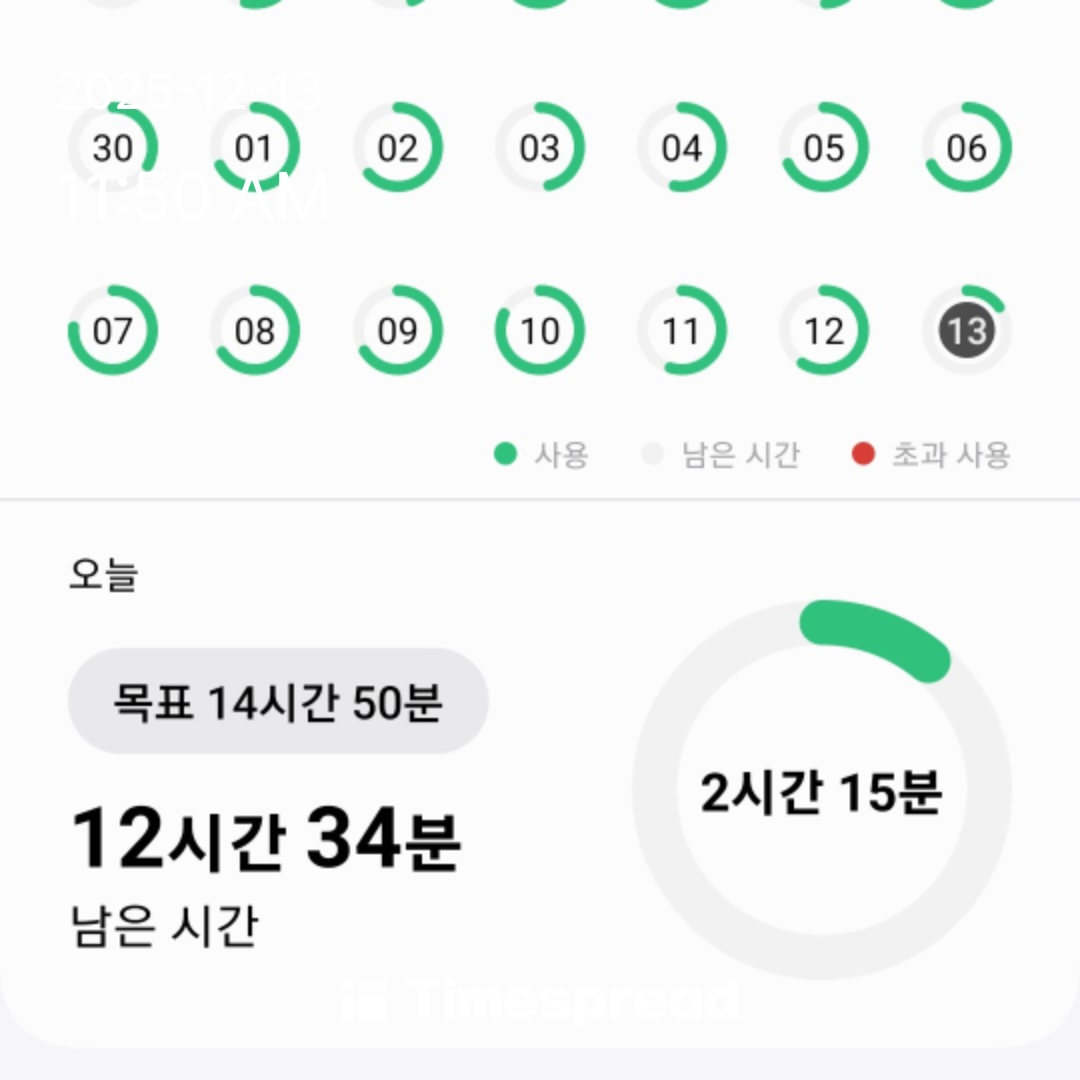
Task: Select today, day 13
Action: tap(966, 331)
